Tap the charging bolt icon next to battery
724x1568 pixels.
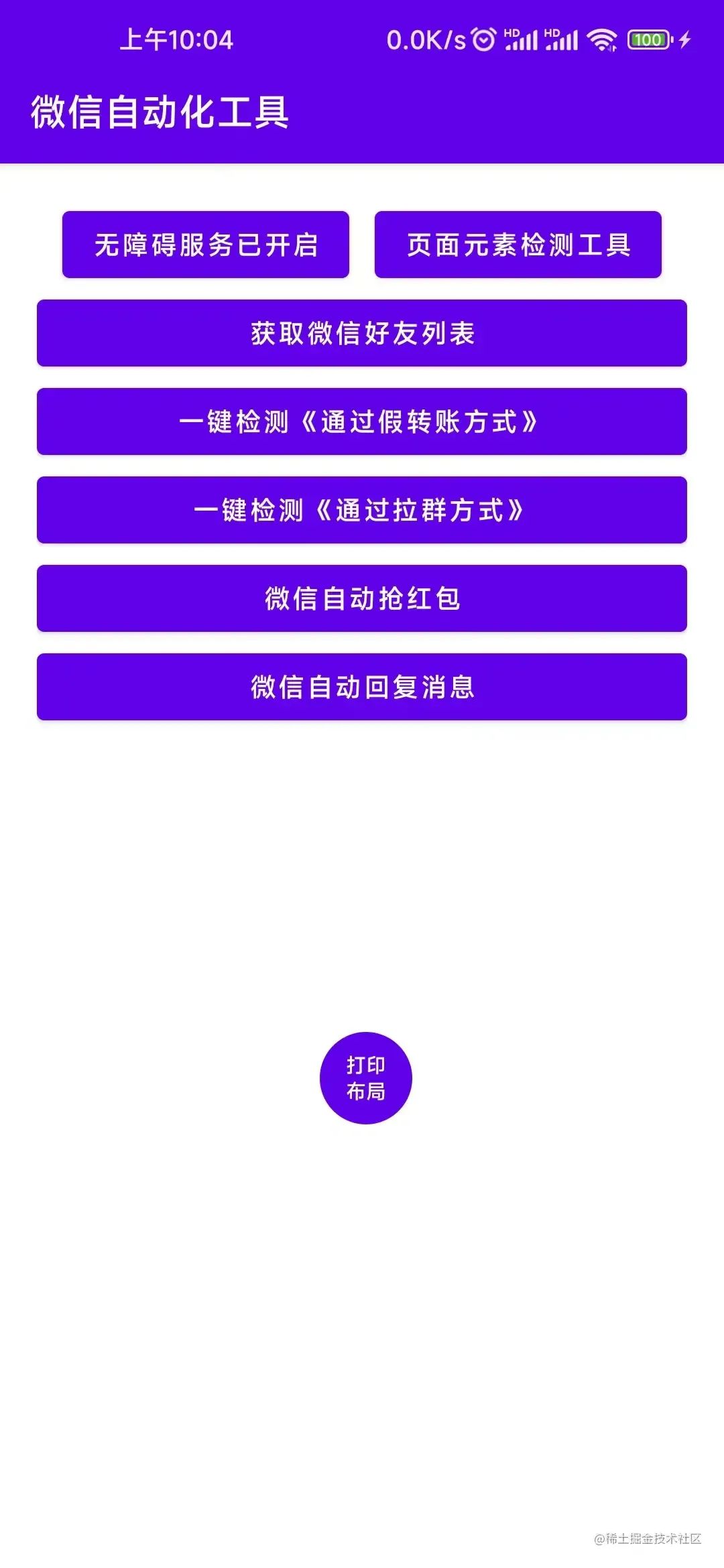[684, 40]
